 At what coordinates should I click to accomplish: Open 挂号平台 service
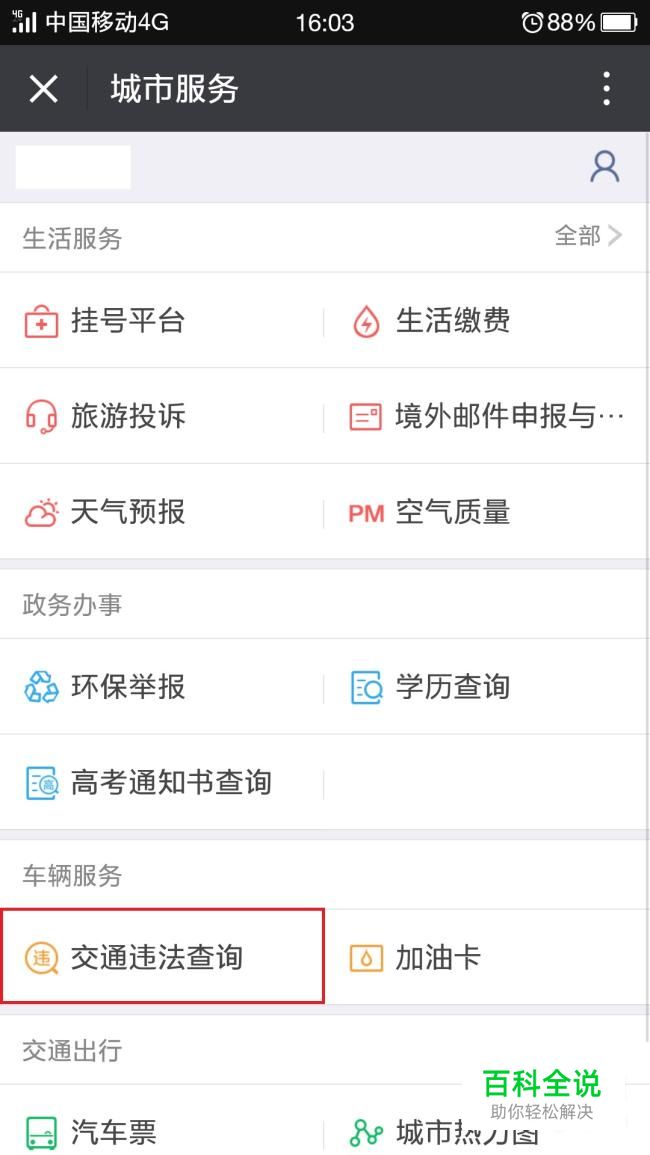(162, 320)
